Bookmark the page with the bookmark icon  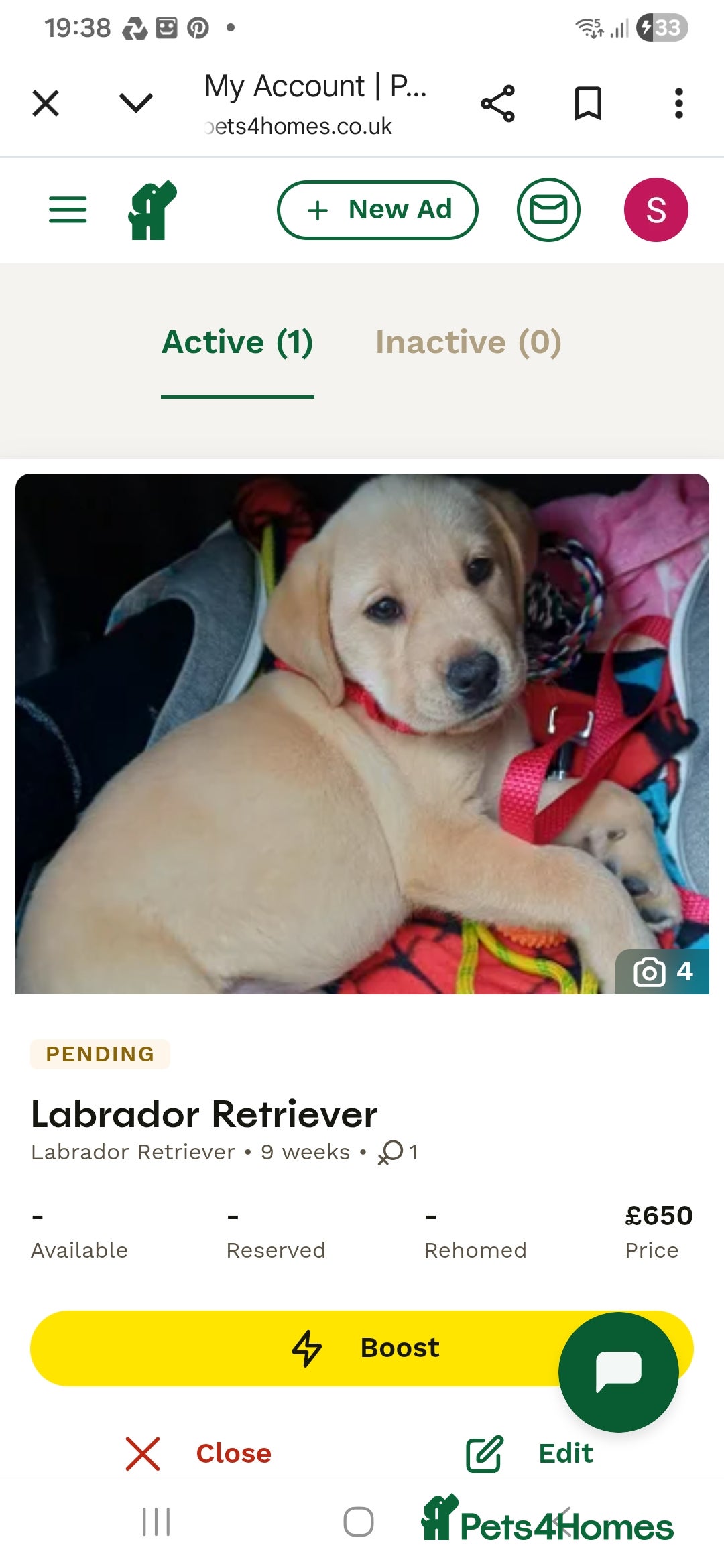(587, 103)
